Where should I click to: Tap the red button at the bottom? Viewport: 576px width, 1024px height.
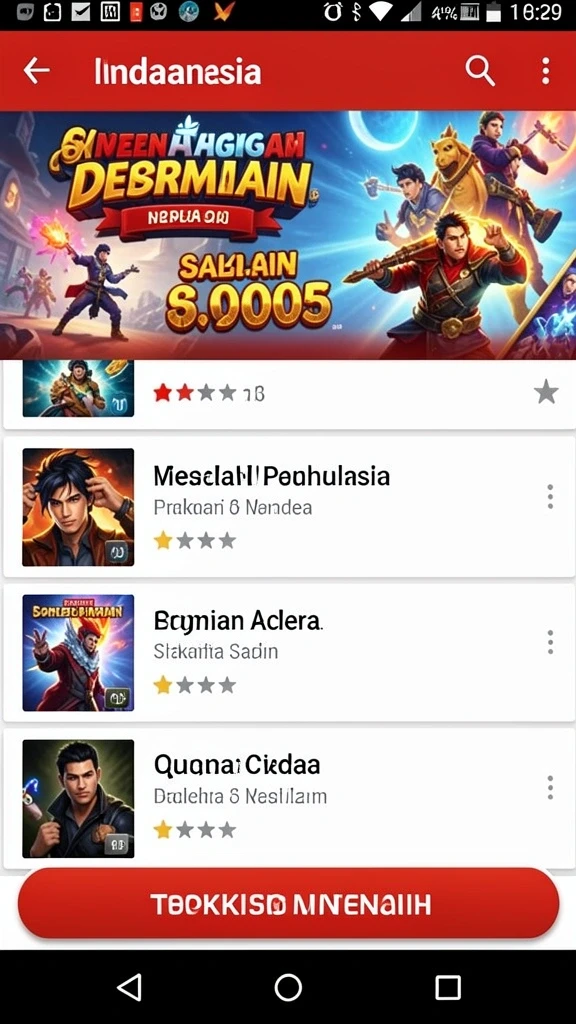pyautogui.click(x=288, y=904)
